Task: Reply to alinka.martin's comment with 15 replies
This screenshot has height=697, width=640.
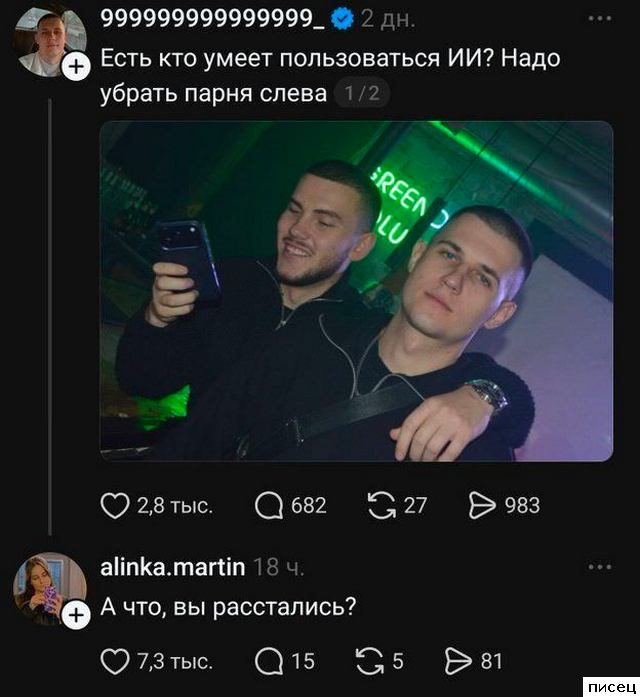Action: coord(270,661)
